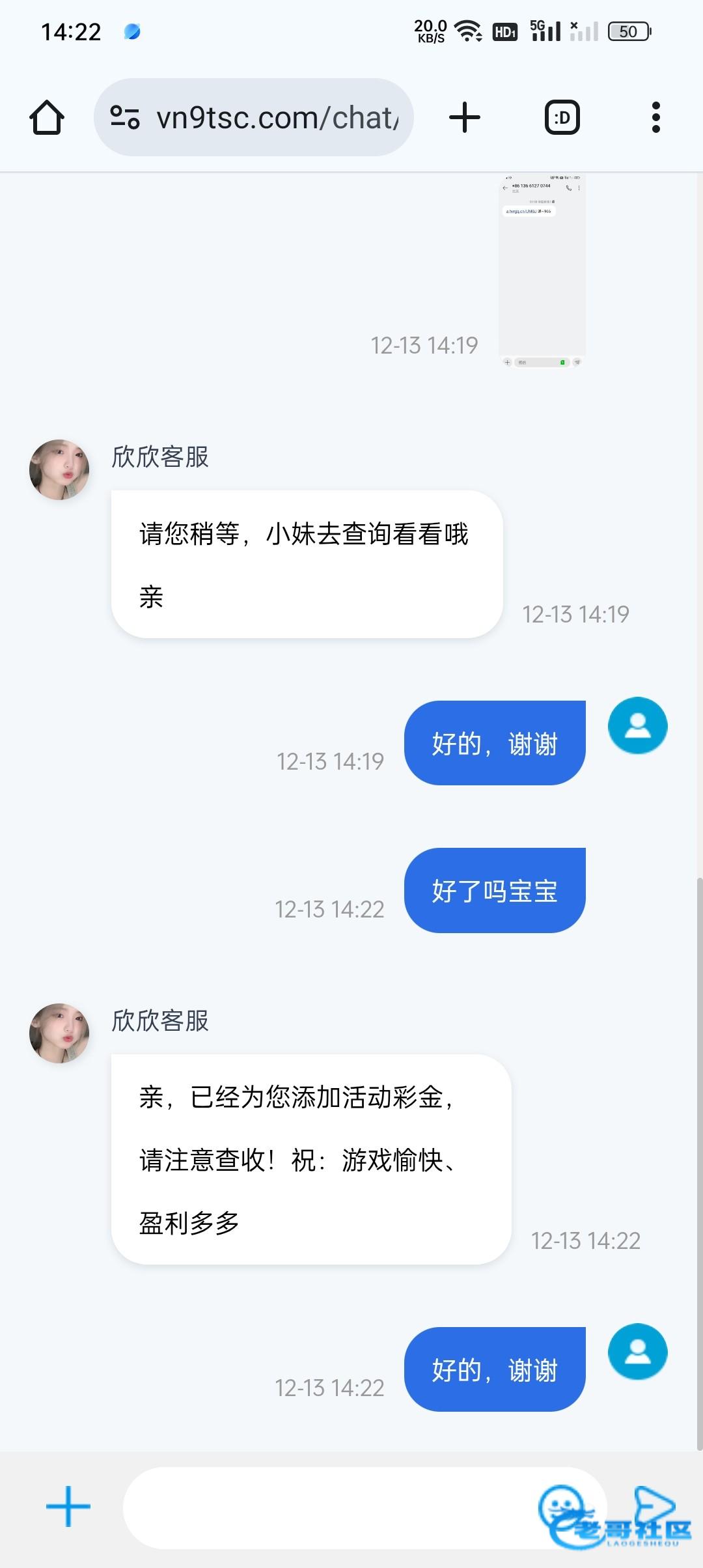Screen dimensions: 703x1568
Task: Go to the browser home page
Action: [x=47, y=118]
